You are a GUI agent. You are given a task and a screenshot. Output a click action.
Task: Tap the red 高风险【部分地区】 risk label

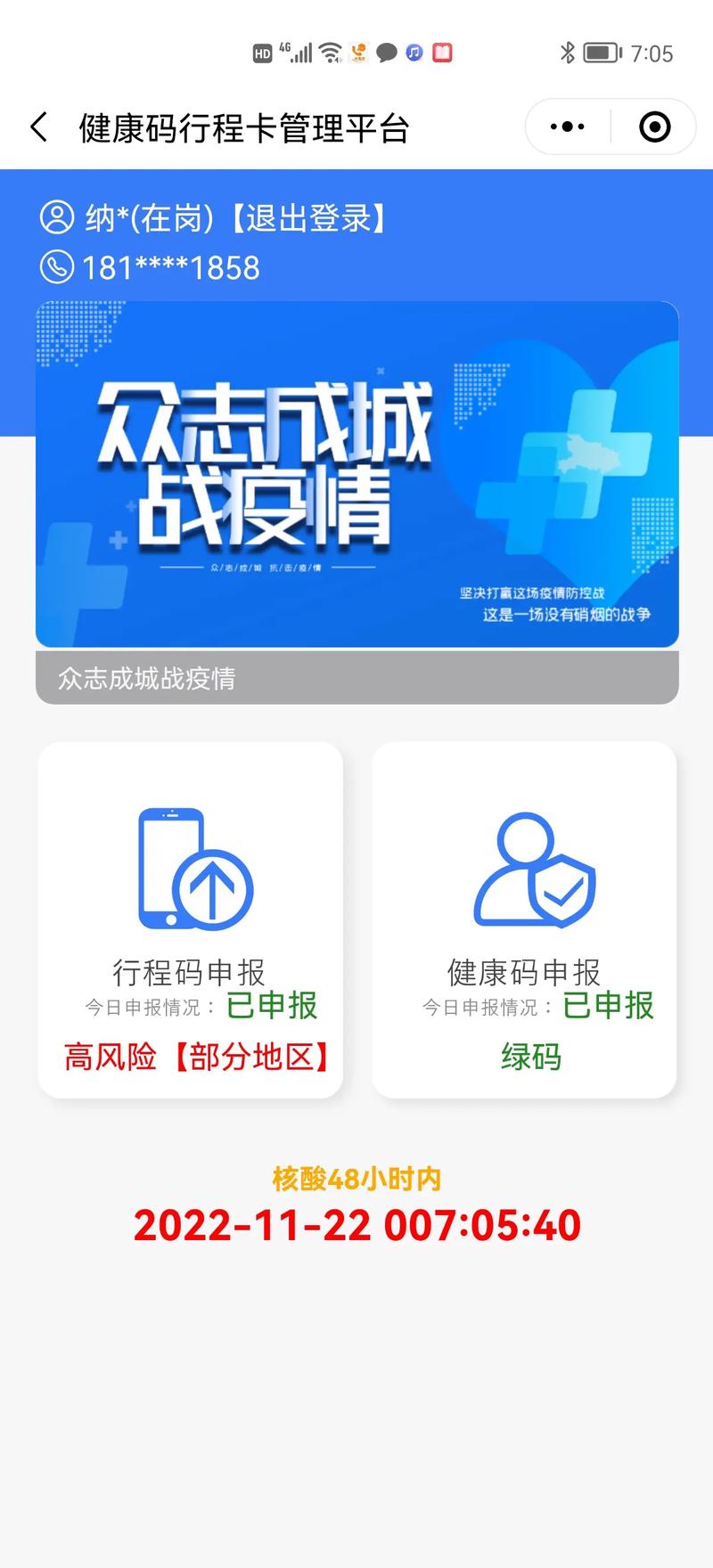pyautogui.click(x=194, y=1058)
